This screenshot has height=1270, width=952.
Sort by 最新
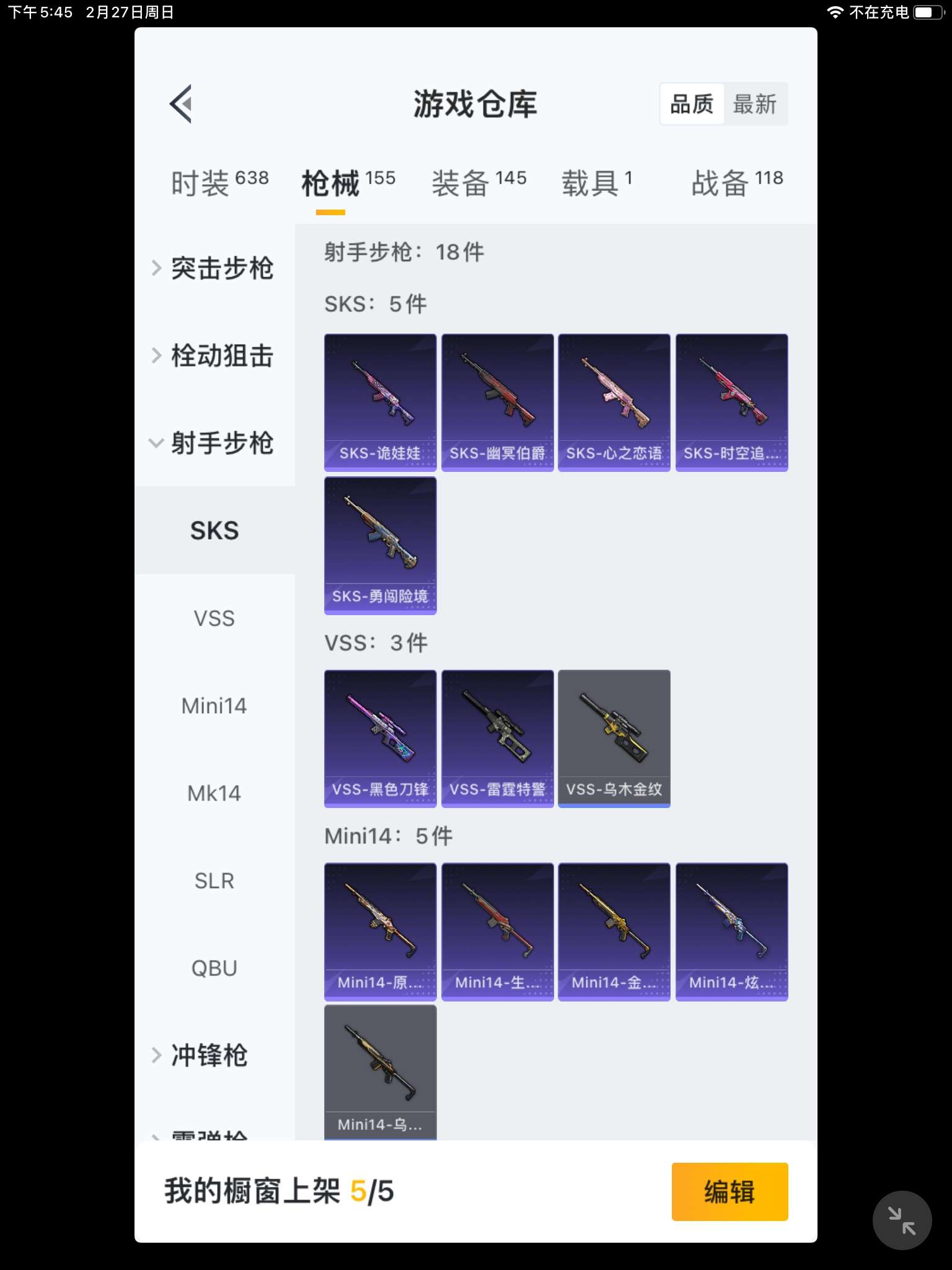pos(754,104)
